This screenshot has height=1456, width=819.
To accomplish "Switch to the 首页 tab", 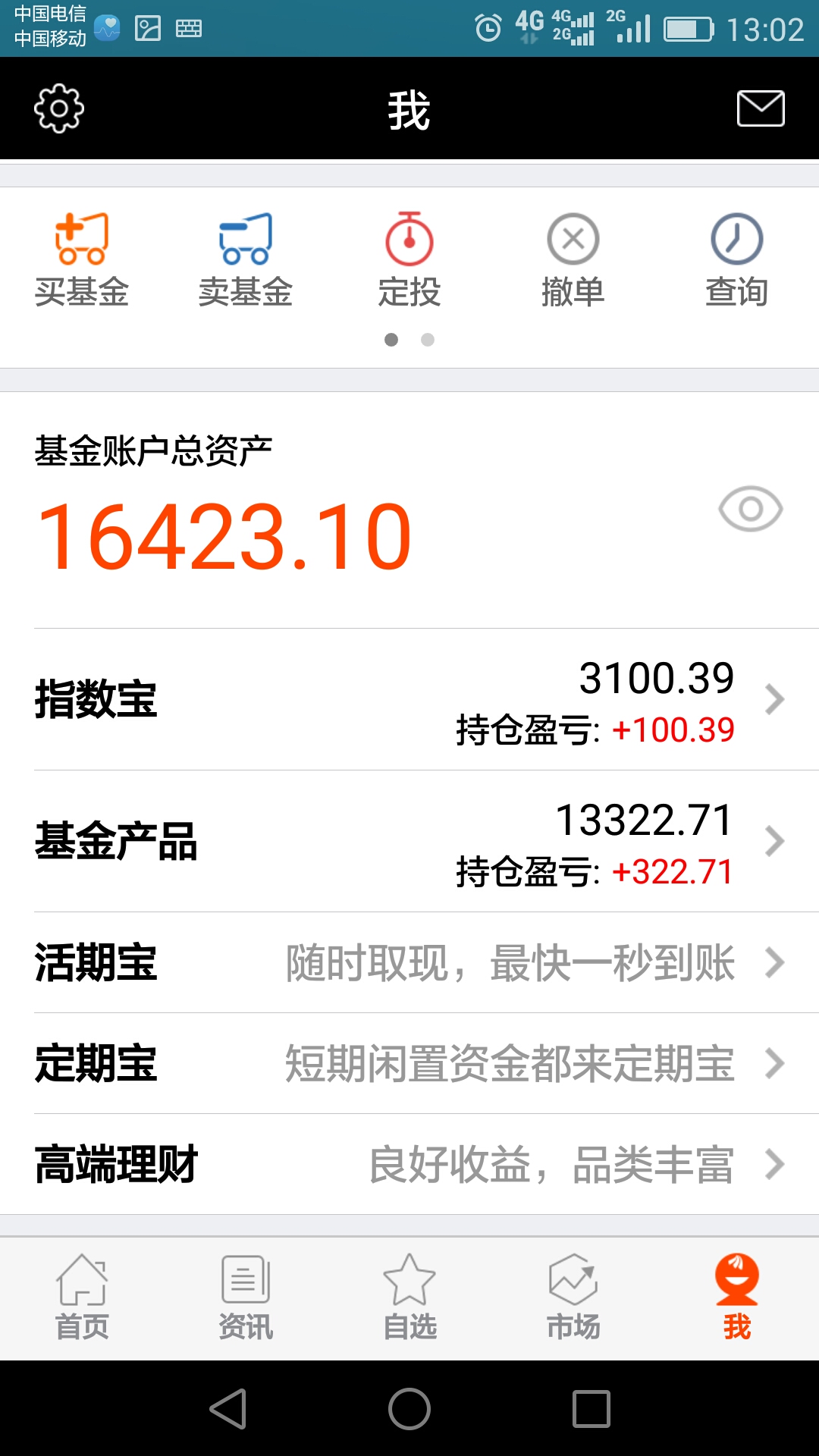I will (x=82, y=1298).
